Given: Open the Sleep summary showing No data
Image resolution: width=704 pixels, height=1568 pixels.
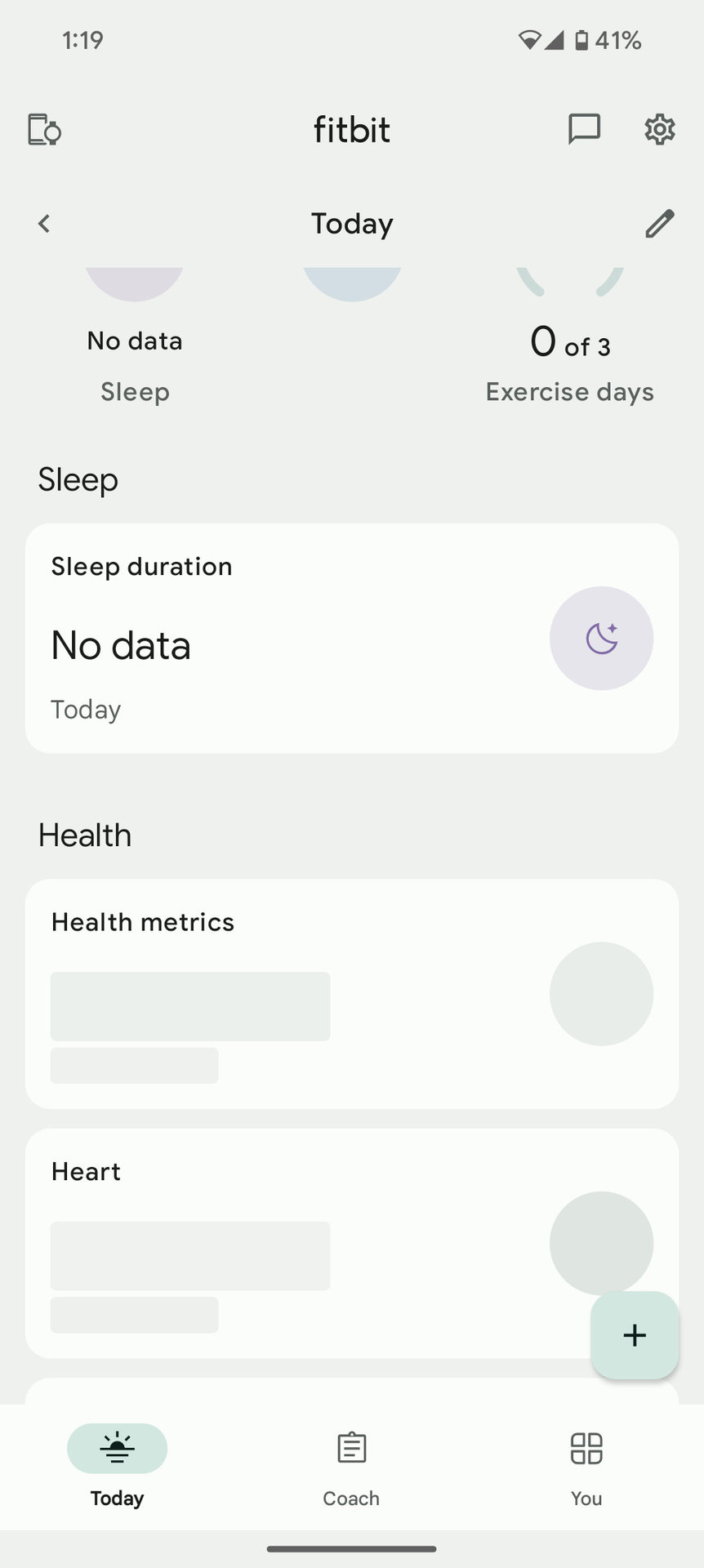Looking at the screenshot, I should point(135,359).
